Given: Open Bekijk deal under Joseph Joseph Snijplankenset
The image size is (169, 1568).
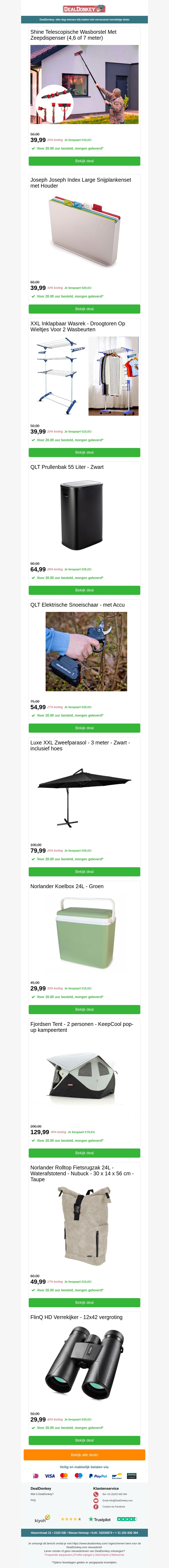Looking at the screenshot, I should click(x=84, y=309).
